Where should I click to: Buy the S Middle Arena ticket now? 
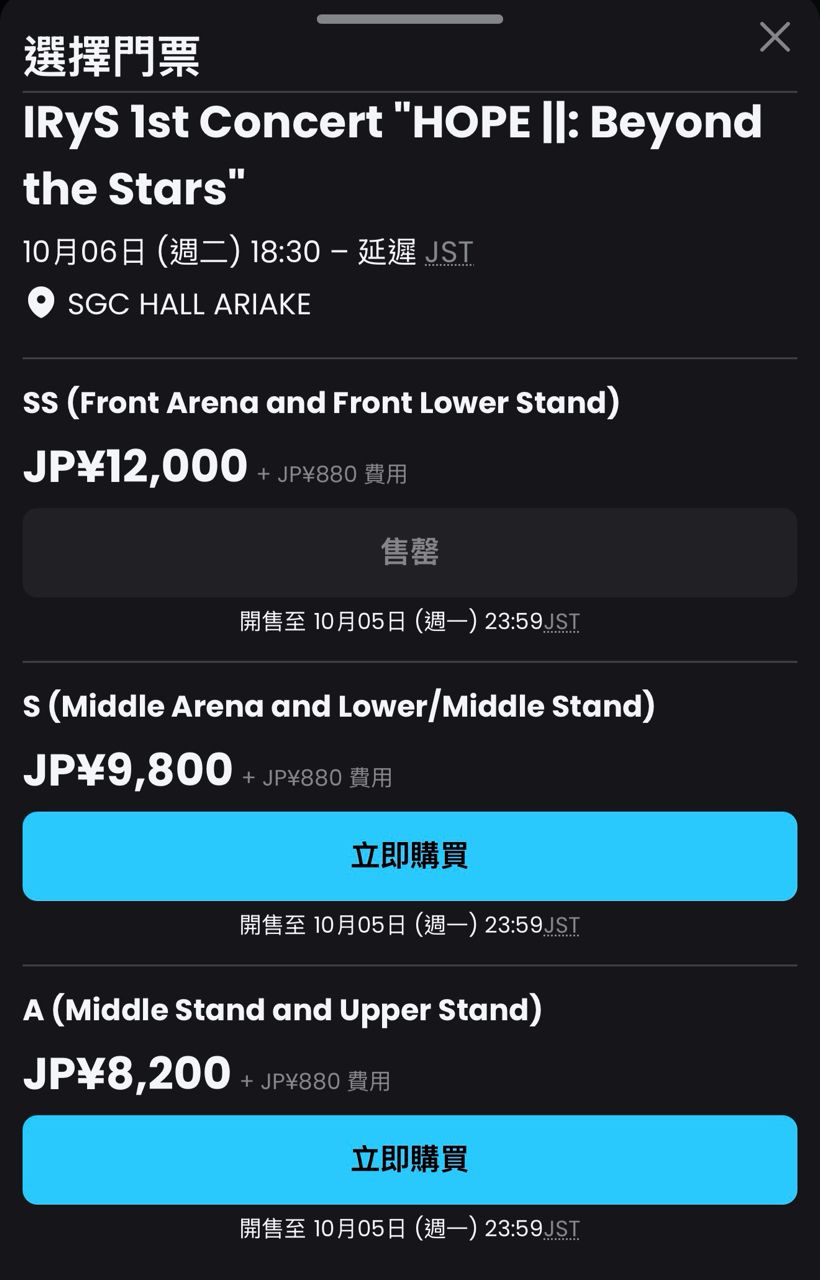pyautogui.click(x=410, y=856)
